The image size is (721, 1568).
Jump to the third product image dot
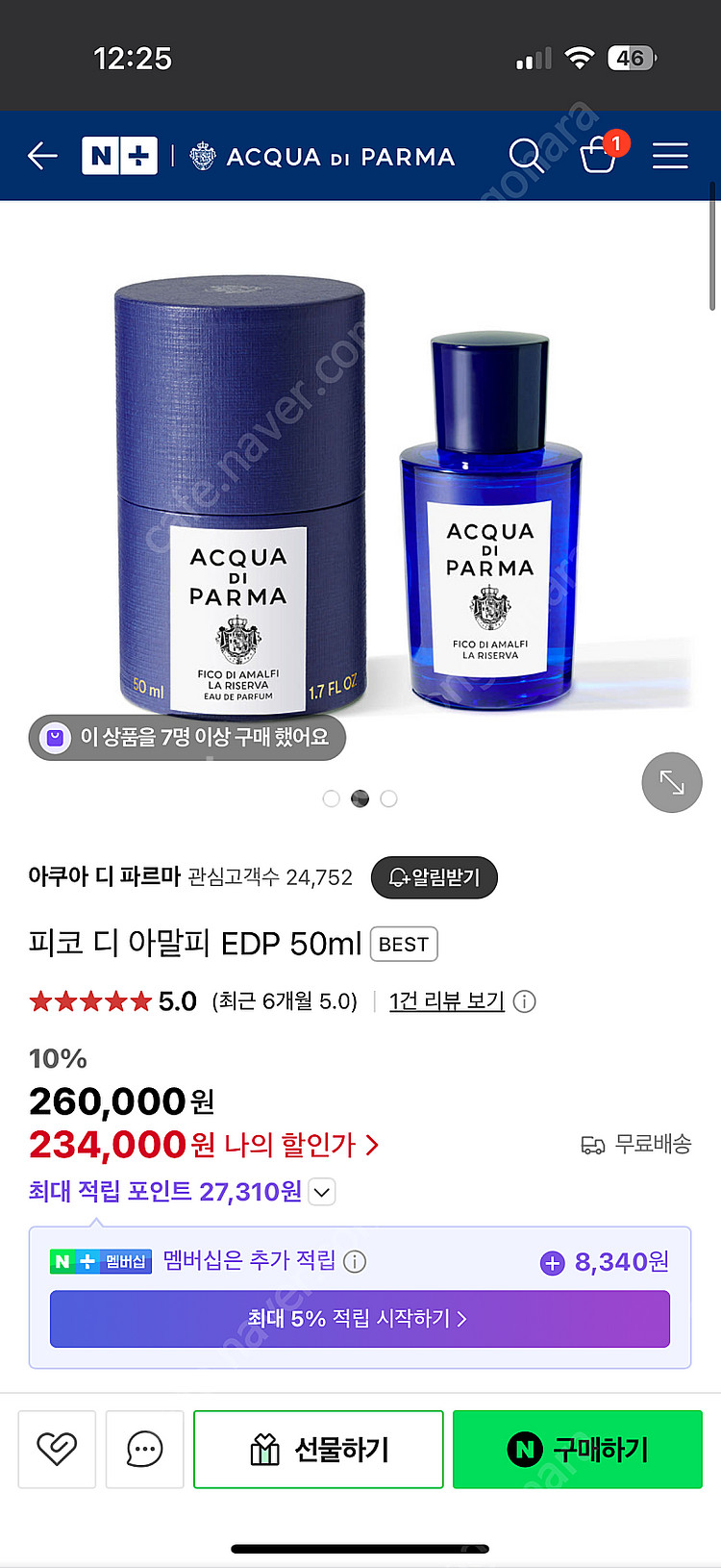pos(388,798)
